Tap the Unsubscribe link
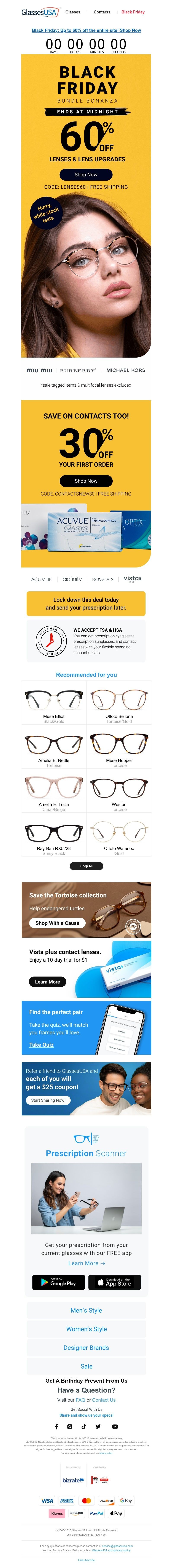The height and width of the screenshot is (1568, 173). pos(86,1560)
